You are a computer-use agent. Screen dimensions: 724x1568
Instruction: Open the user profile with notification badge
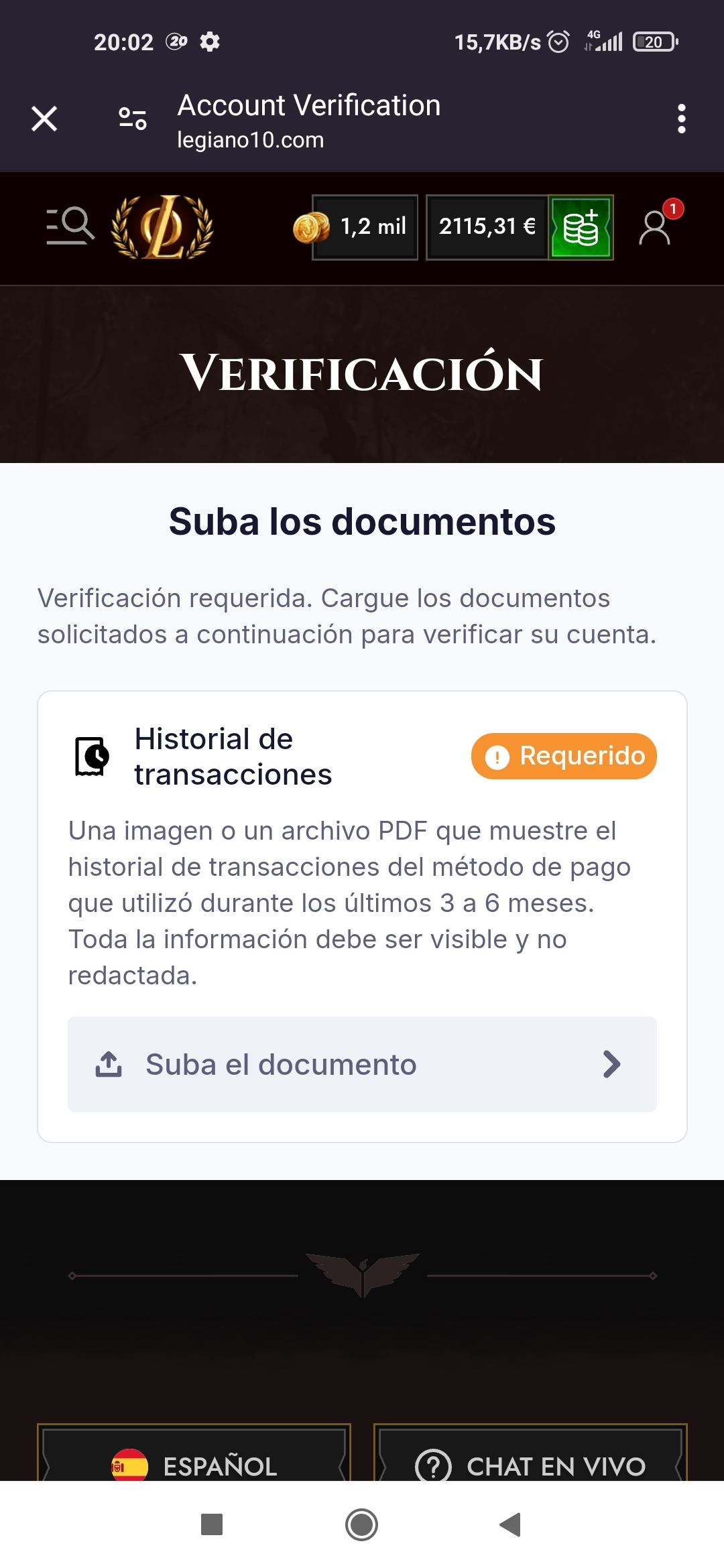click(x=656, y=226)
